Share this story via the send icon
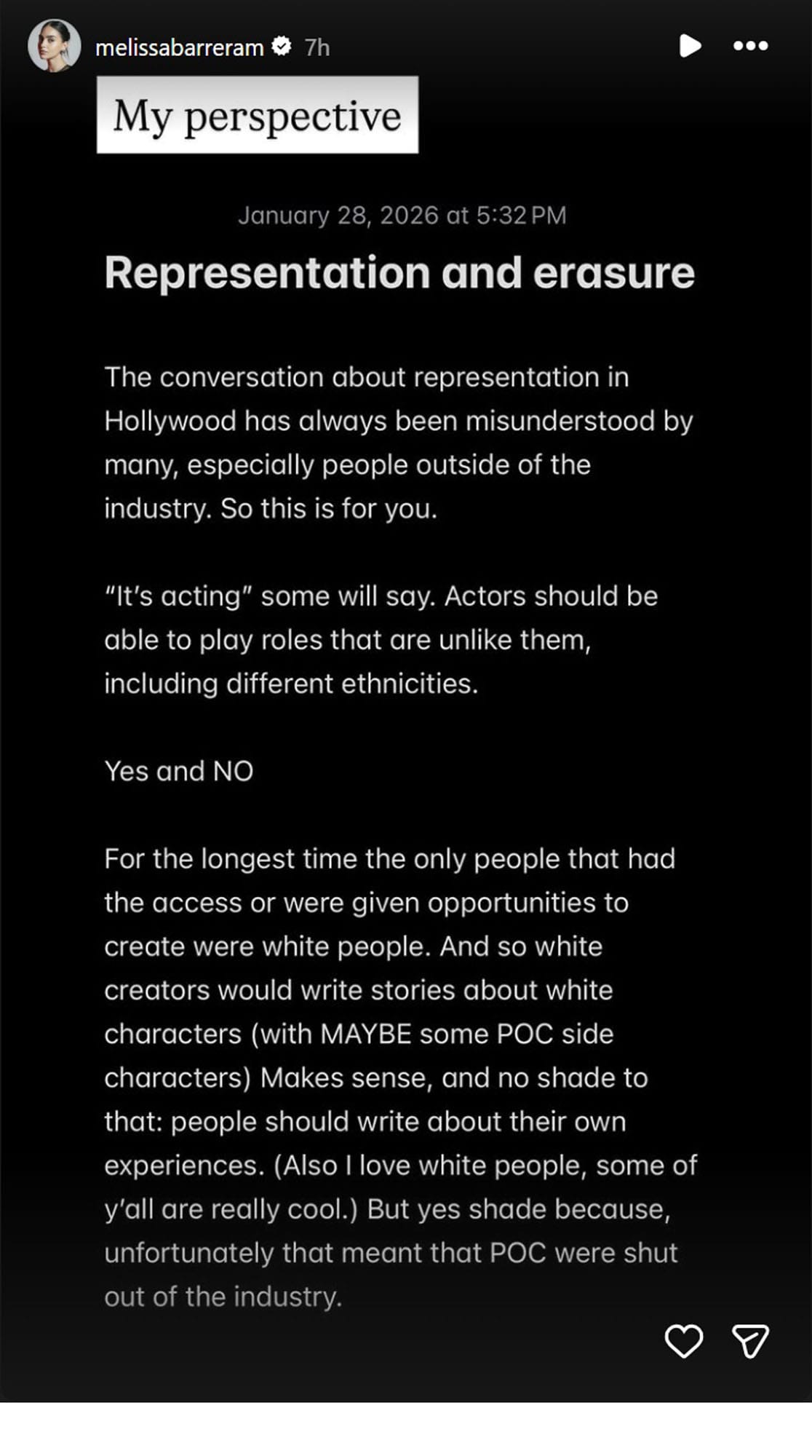Image resolution: width=812 pixels, height=1456 pixels. (749, 1340)
